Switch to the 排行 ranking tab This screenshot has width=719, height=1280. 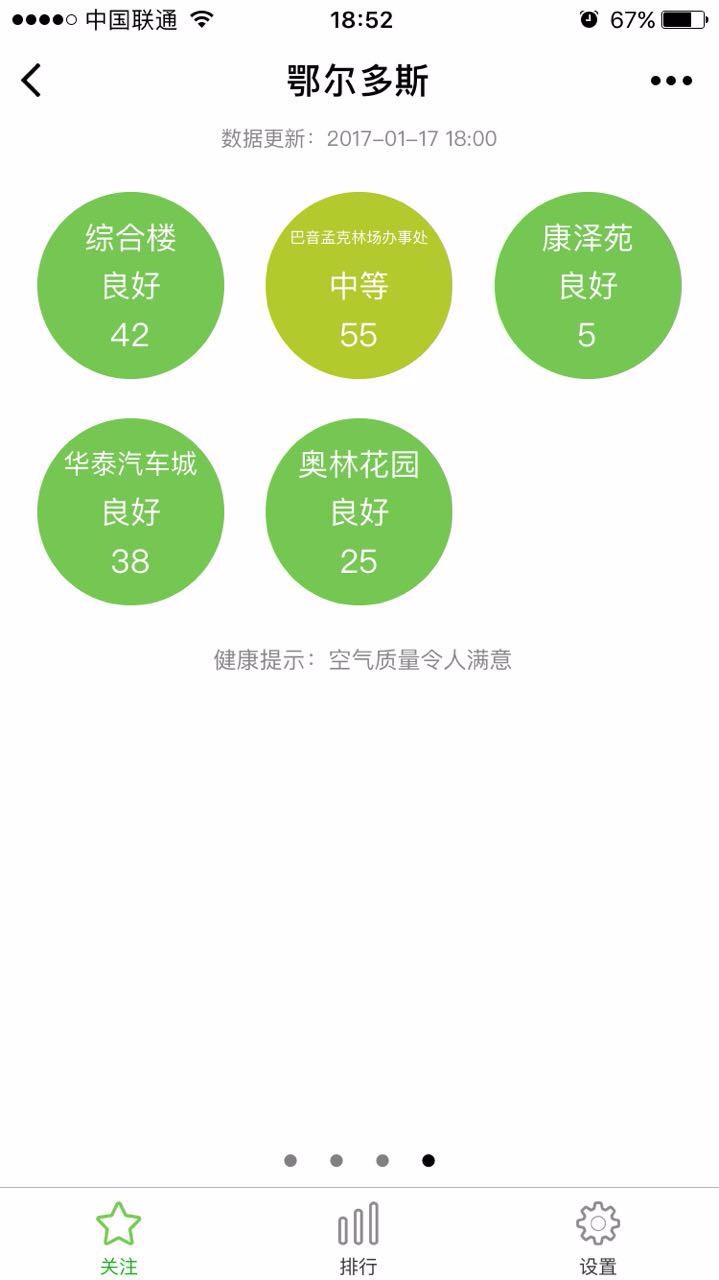coord(358,1238)
